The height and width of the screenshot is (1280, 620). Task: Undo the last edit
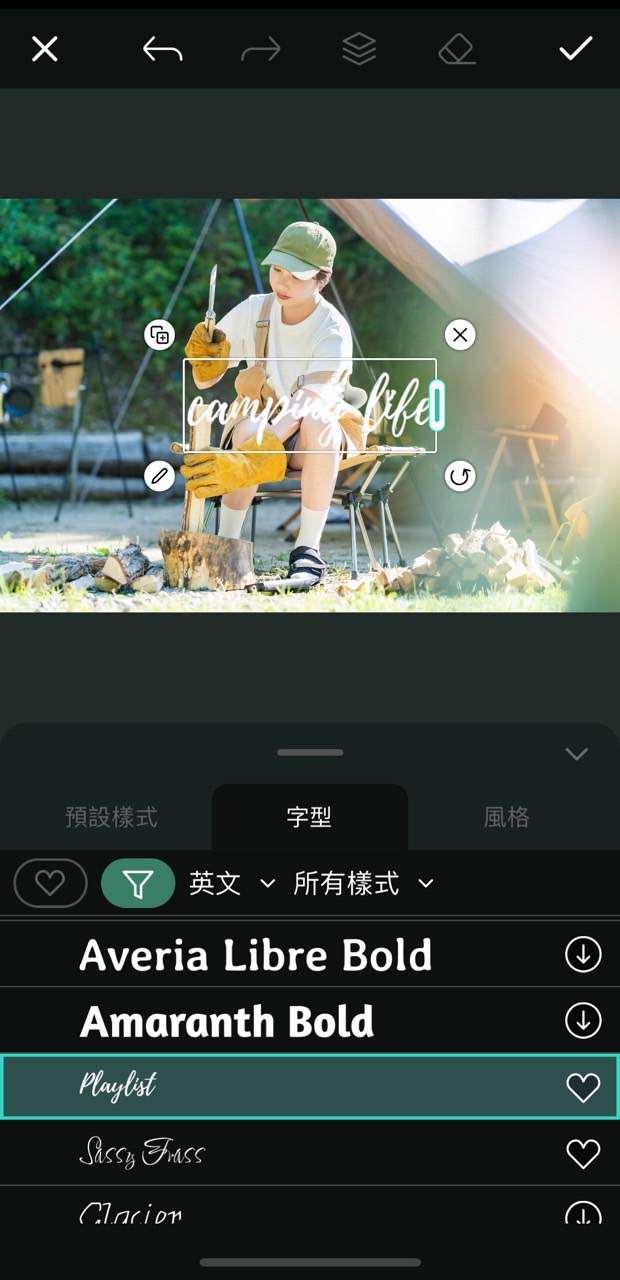coord(162,49)
